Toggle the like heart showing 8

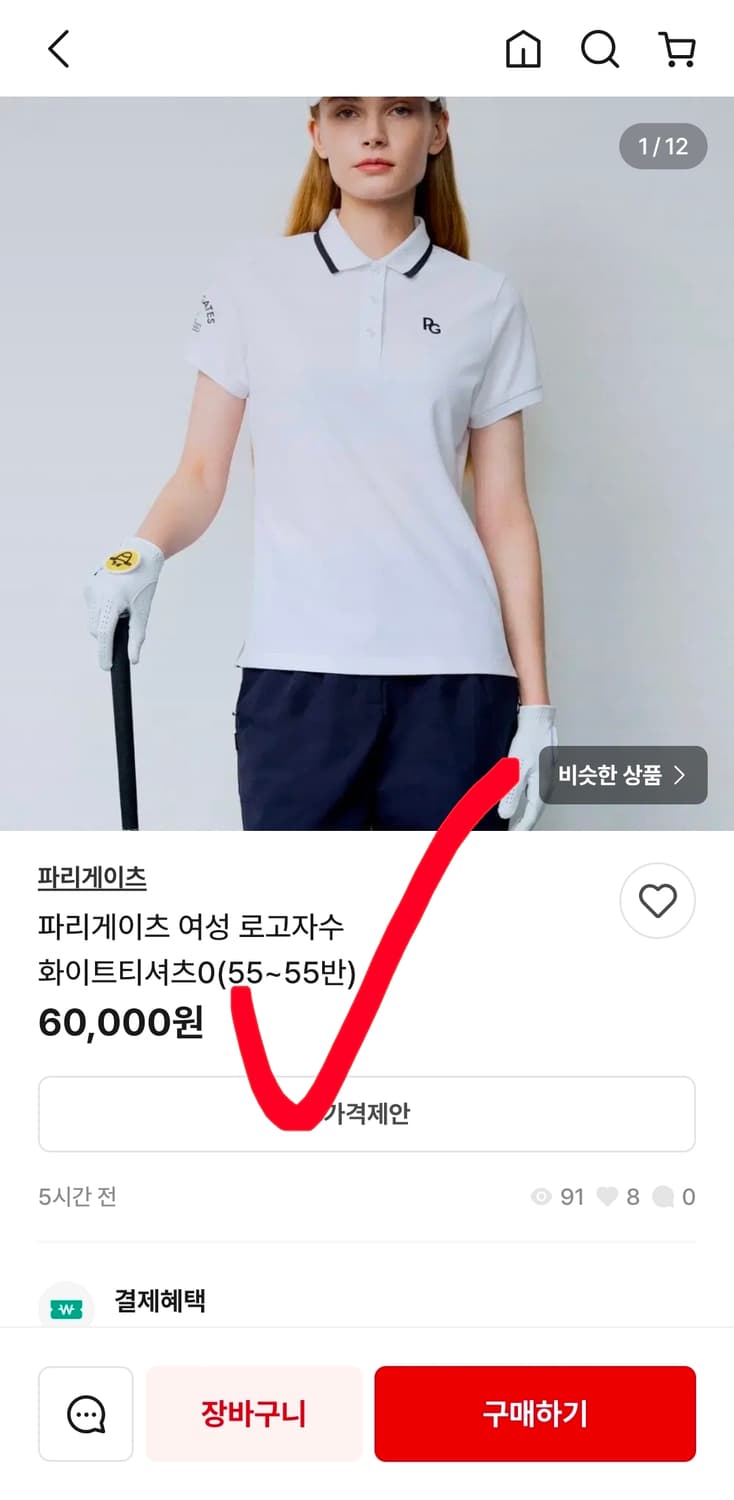point(610,1196)
